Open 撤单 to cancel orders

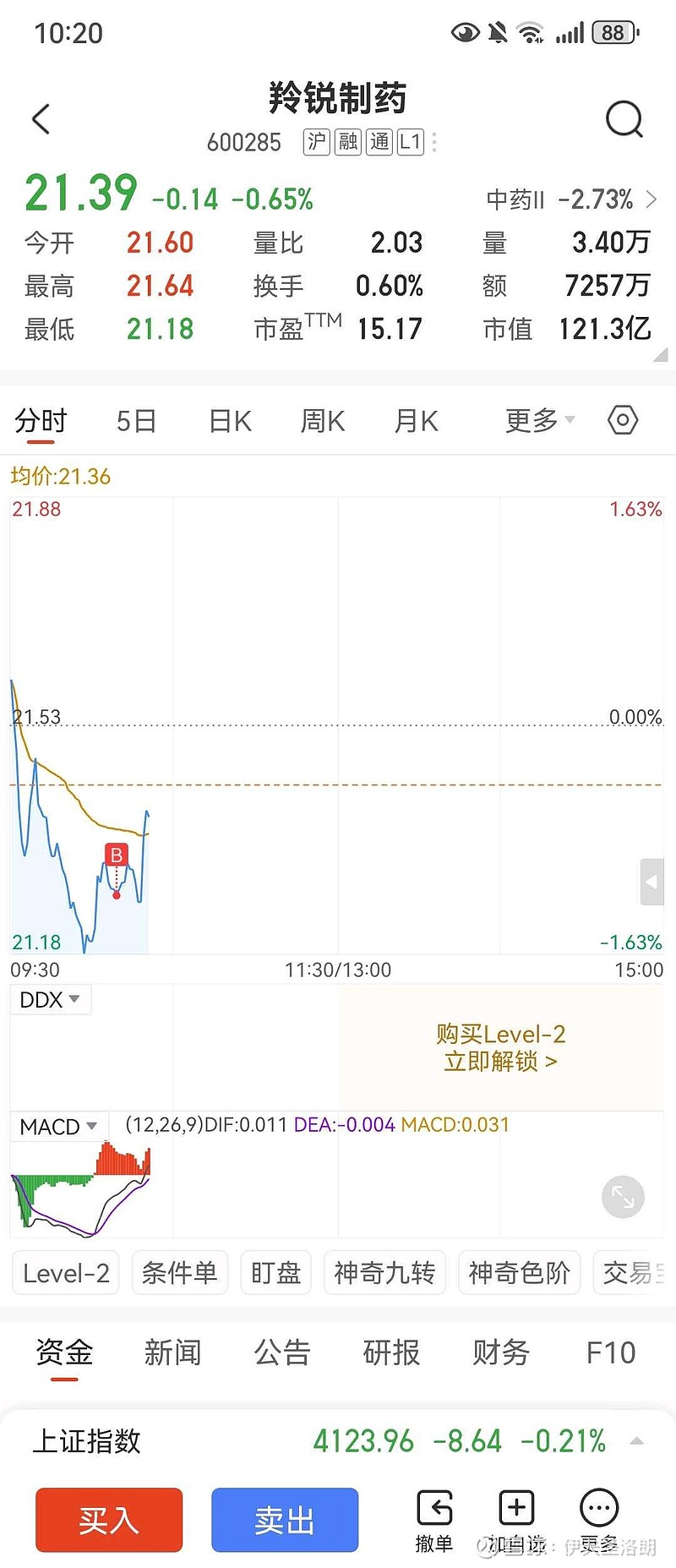click(x=434, y=1520)
